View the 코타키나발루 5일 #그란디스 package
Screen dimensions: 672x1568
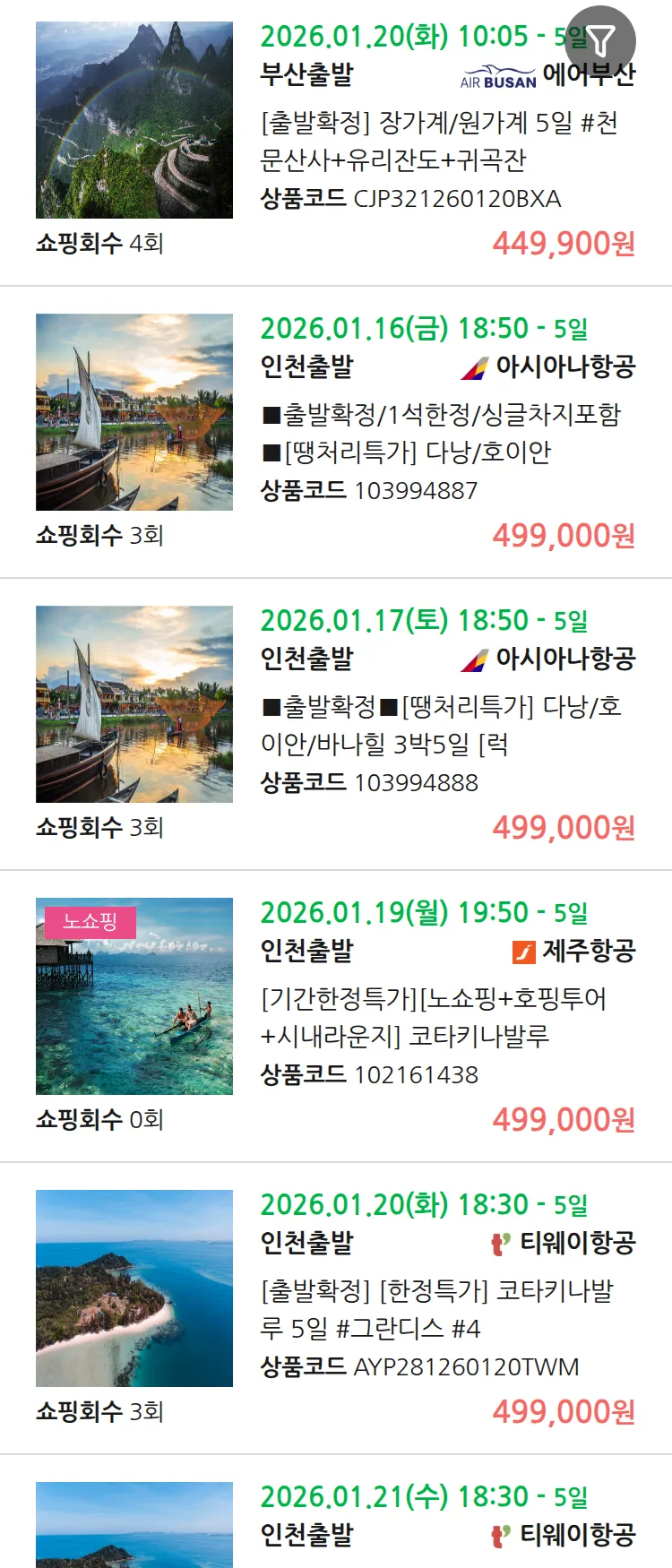pyautogui.click(x=438, y=1310)
